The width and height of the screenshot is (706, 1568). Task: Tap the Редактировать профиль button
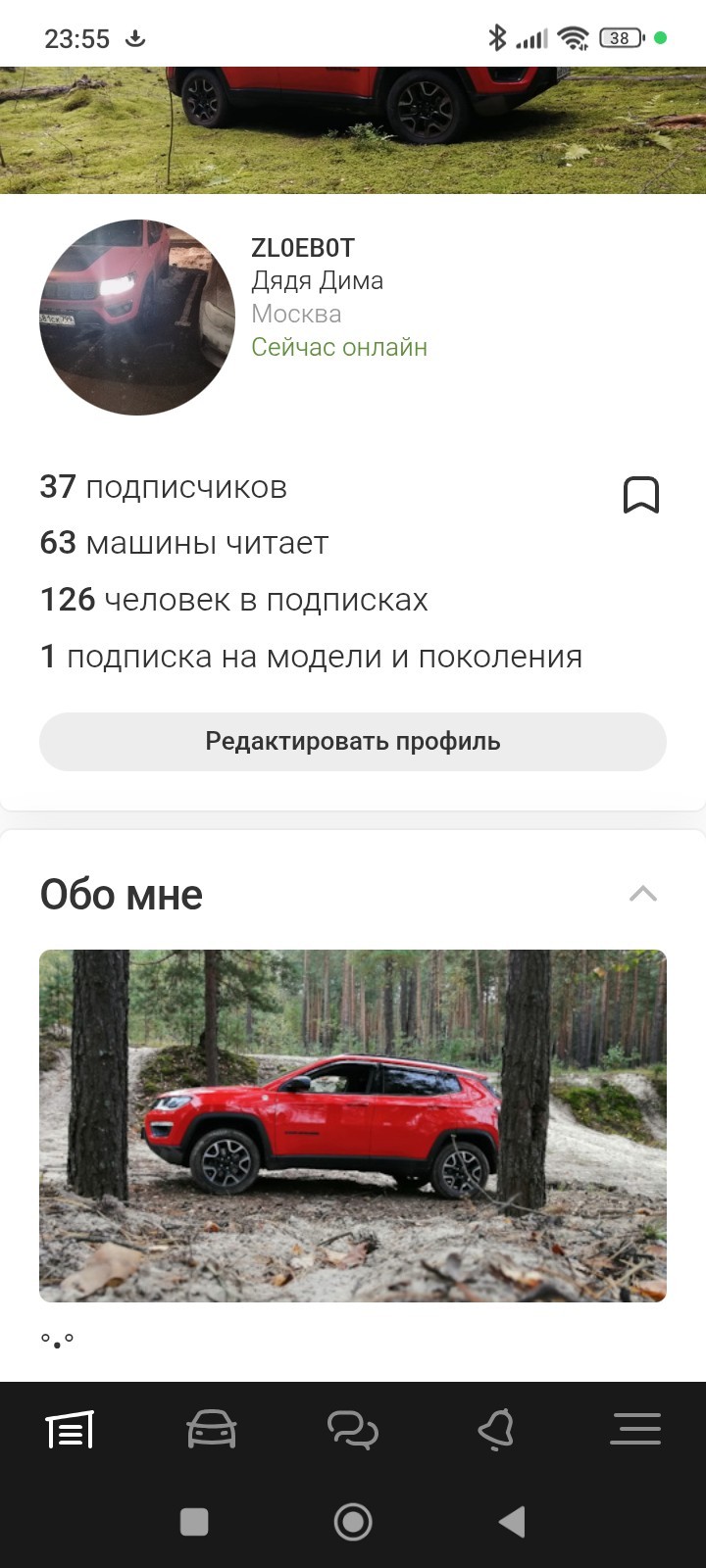353,742
